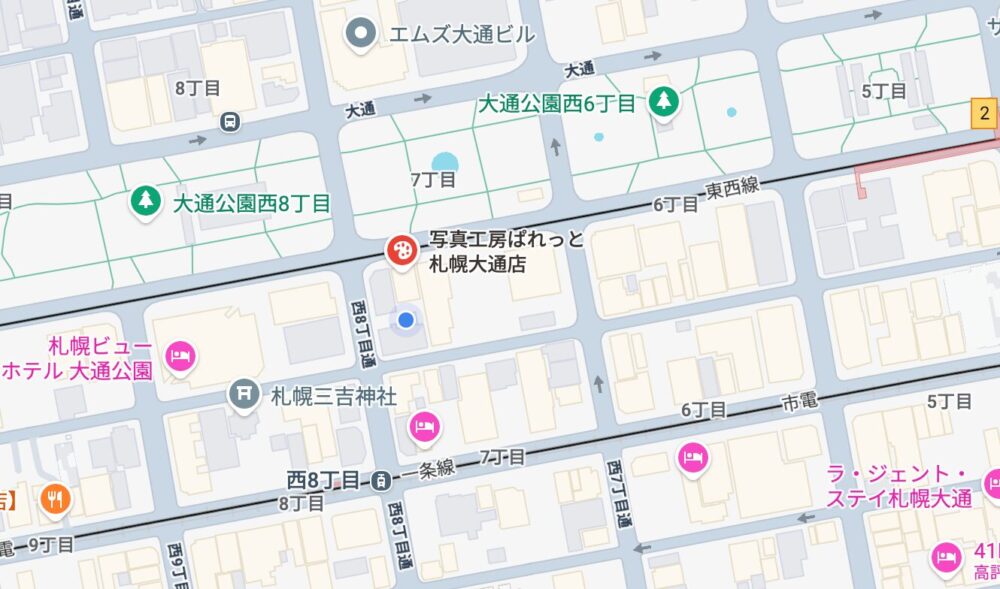Open the 札幌ビューホテル 大通公園 hotel pin

coord(181,355)
